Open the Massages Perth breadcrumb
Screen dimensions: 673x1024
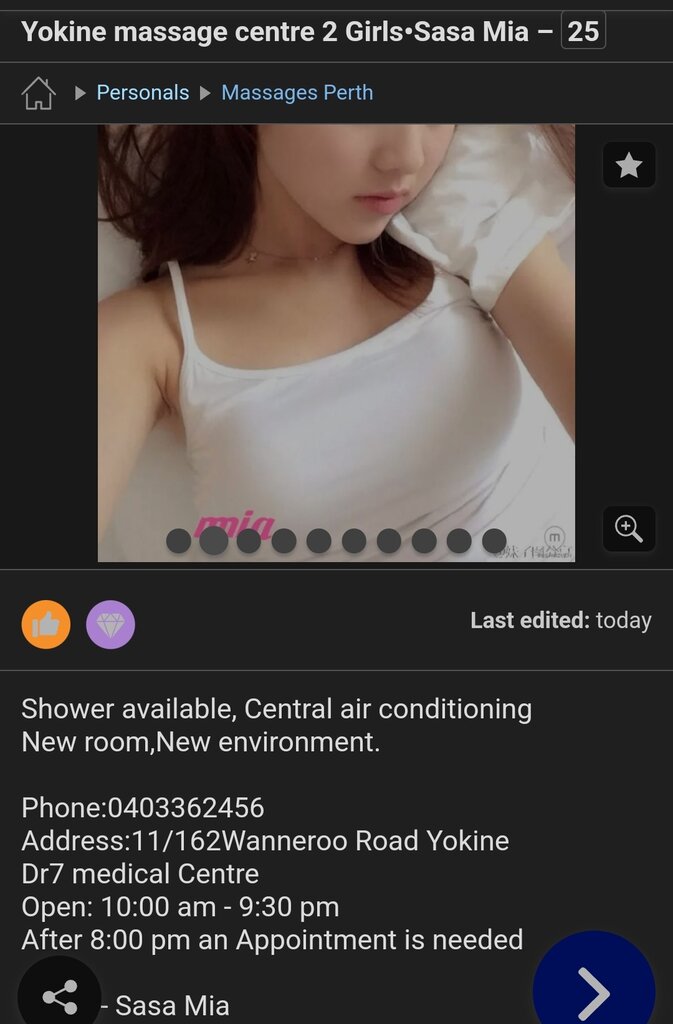(297, 93)
